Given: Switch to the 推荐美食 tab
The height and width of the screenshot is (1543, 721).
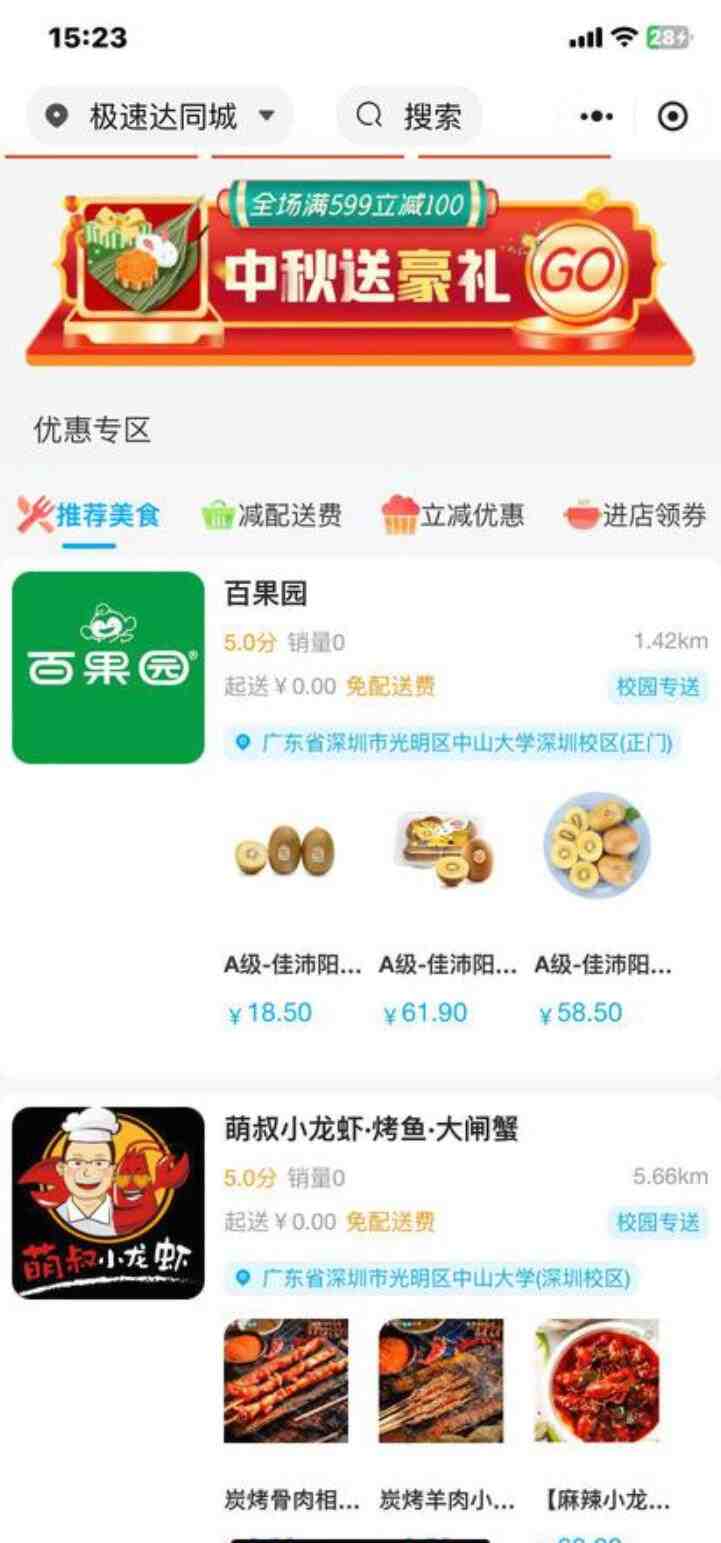Looking at the screenshot, I should [89, 516].
